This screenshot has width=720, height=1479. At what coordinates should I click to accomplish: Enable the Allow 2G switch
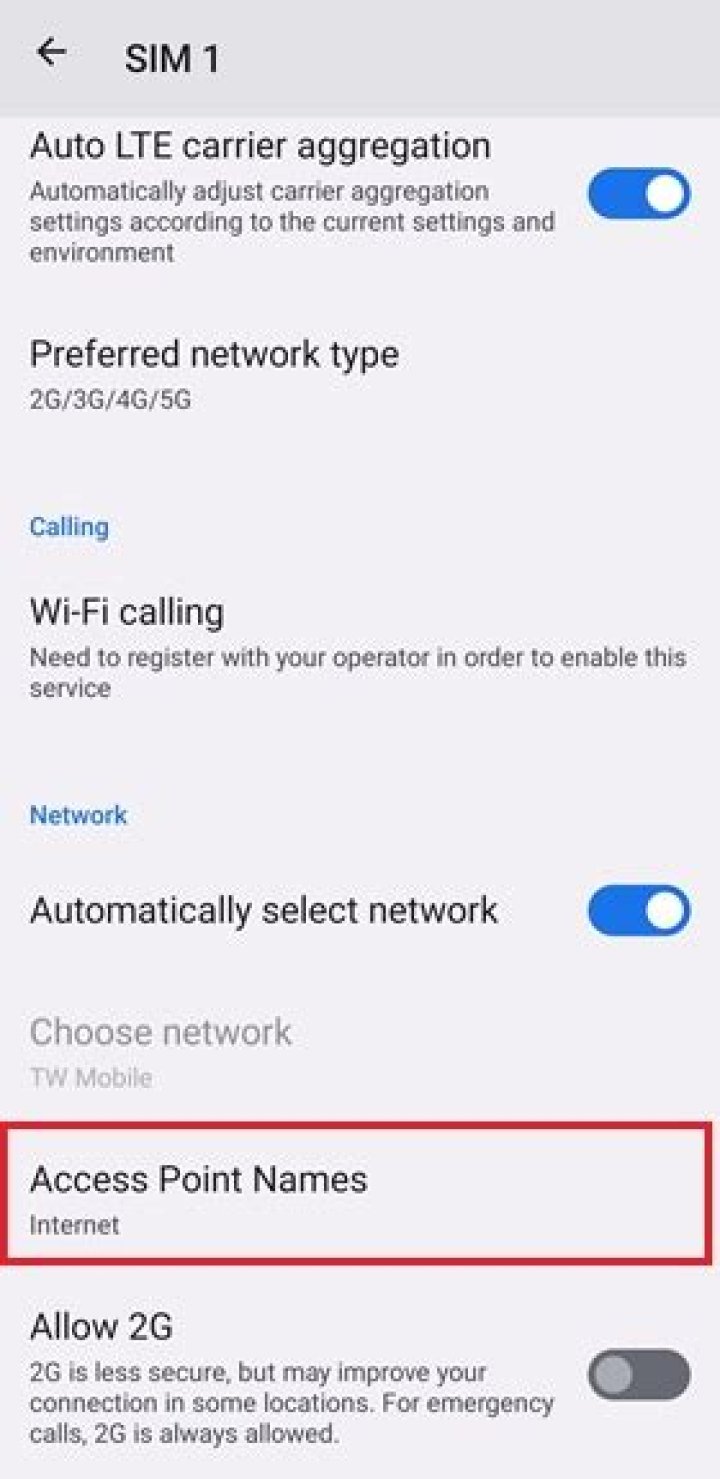coord(638,1374)
